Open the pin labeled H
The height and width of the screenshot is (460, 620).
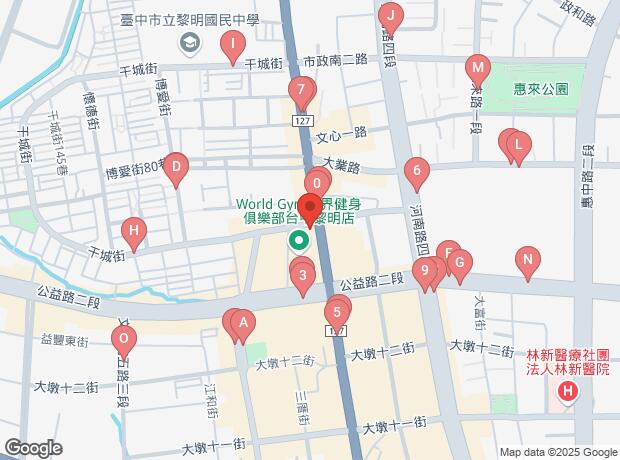click(135, 232)
